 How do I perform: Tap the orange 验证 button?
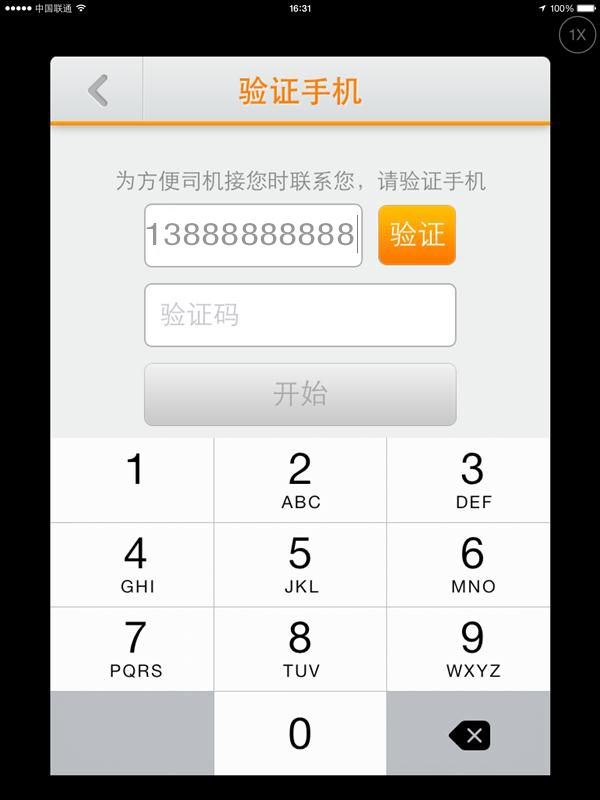[417, 236]
